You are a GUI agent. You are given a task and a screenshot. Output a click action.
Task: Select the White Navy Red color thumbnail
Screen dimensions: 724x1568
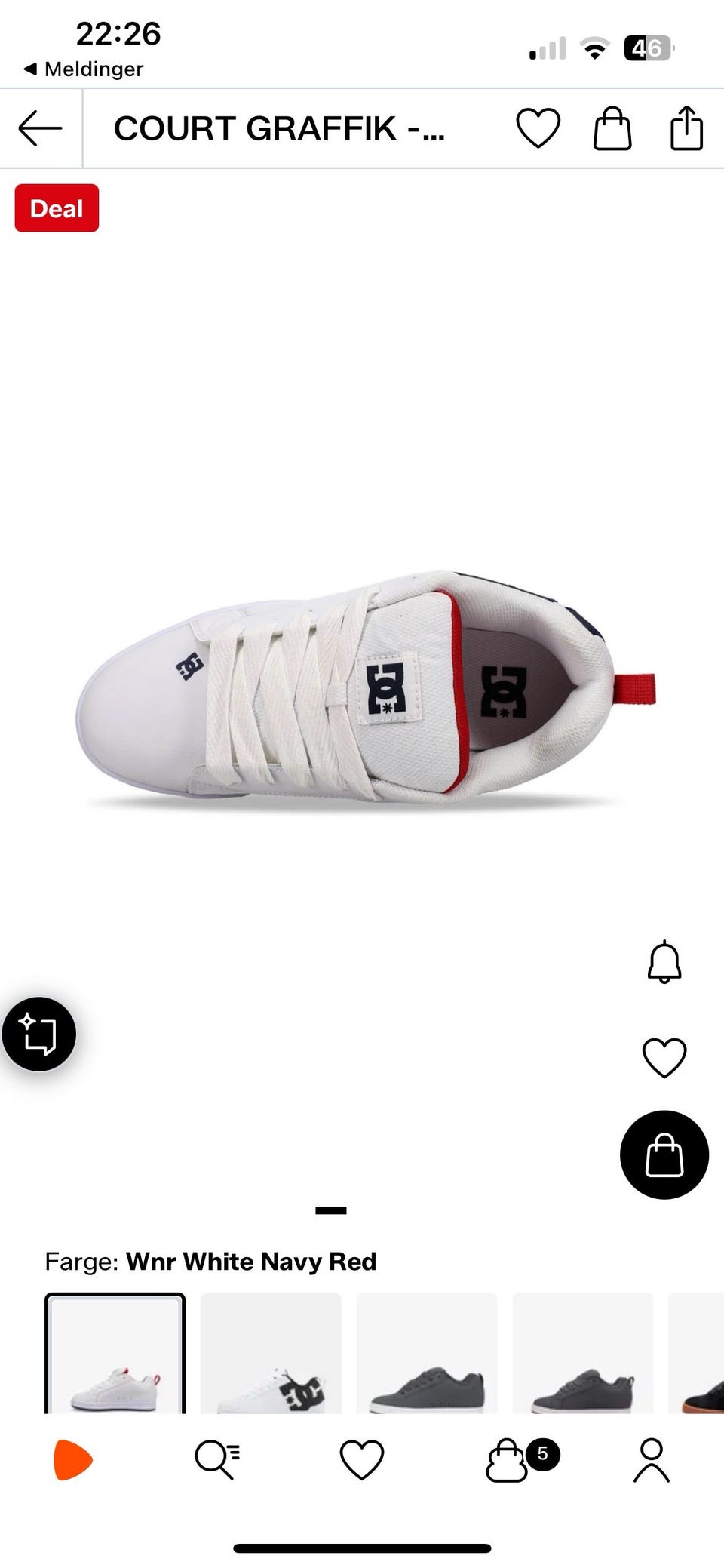click(x=115, y=1353)
